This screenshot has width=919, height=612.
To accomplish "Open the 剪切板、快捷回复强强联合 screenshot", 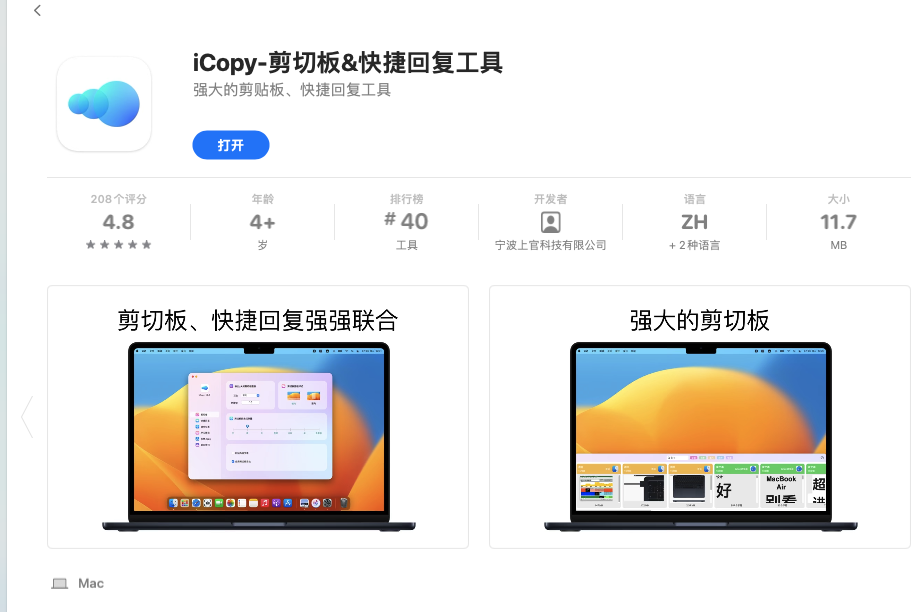I will point(258,417).
